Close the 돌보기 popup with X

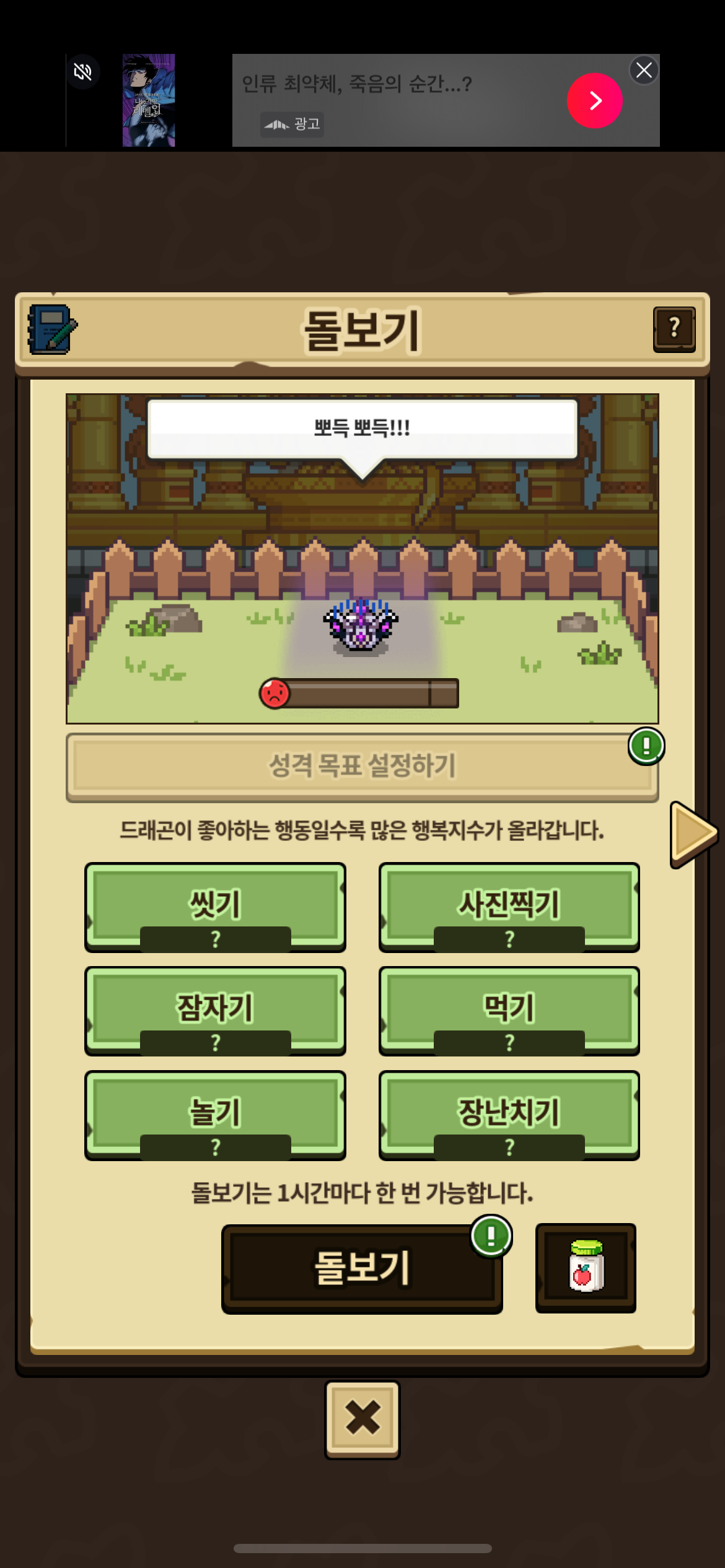[x=362, y=1418]
